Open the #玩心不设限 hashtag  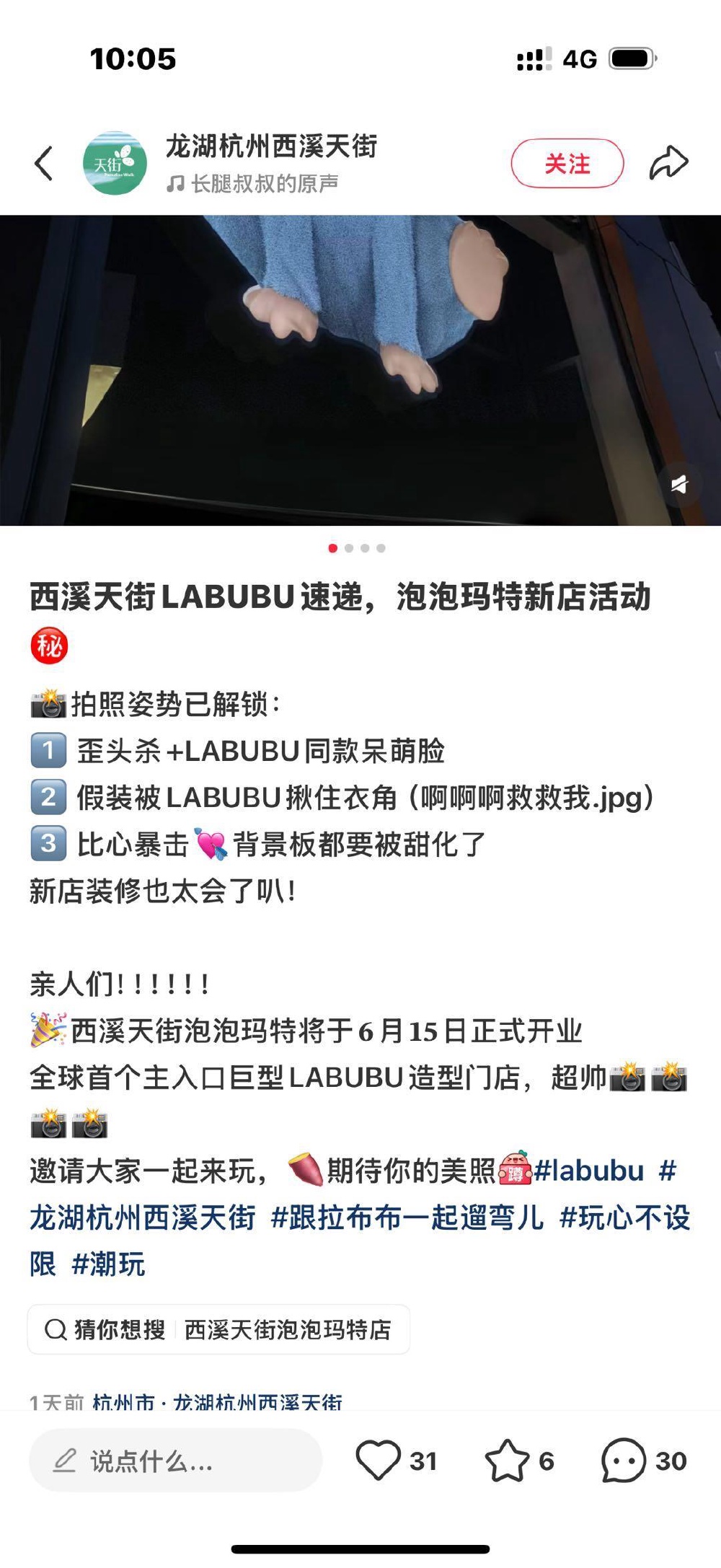pos(624,1217)
